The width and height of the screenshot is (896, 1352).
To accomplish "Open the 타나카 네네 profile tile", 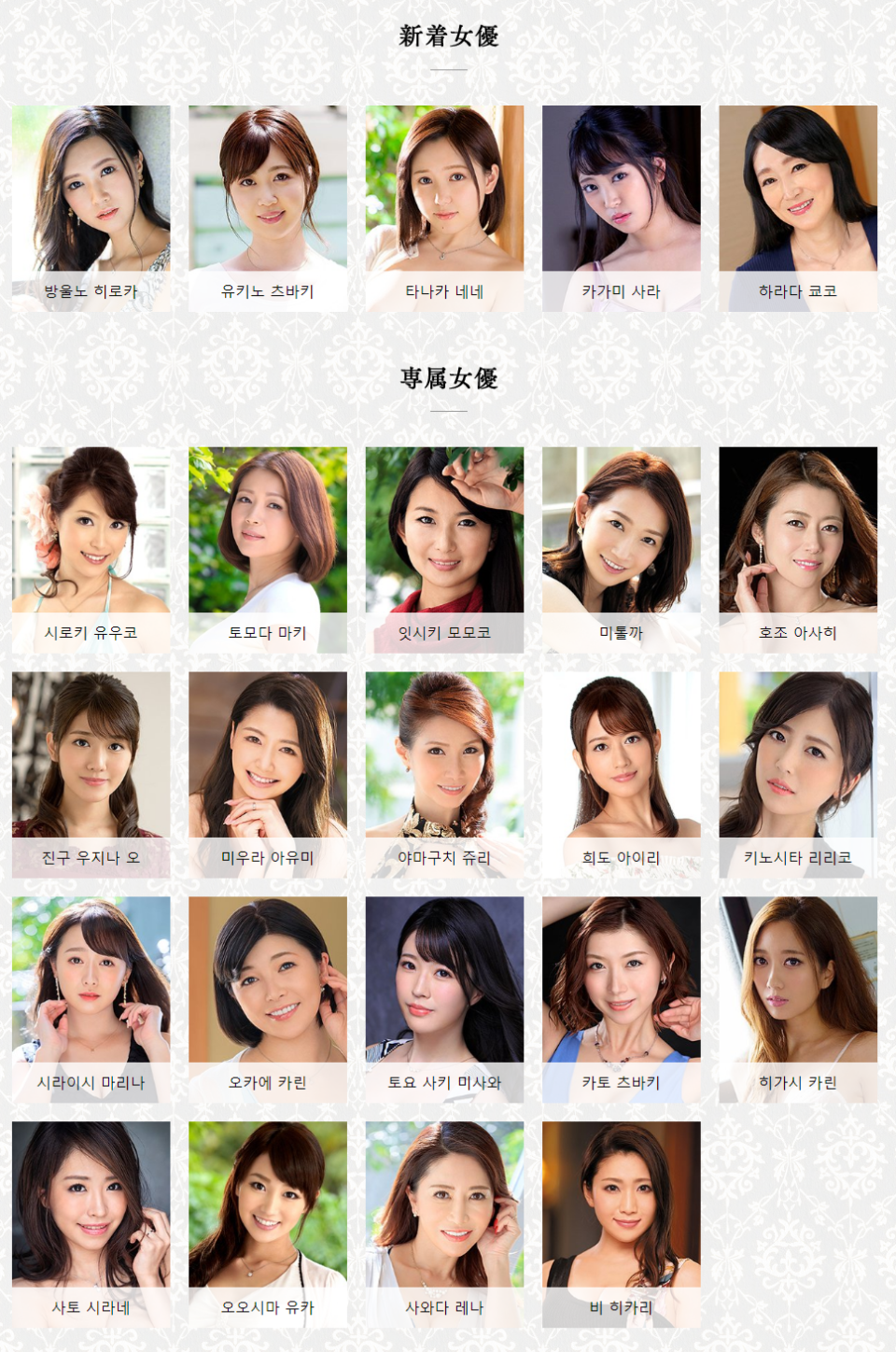I will (x=444, y=207).
